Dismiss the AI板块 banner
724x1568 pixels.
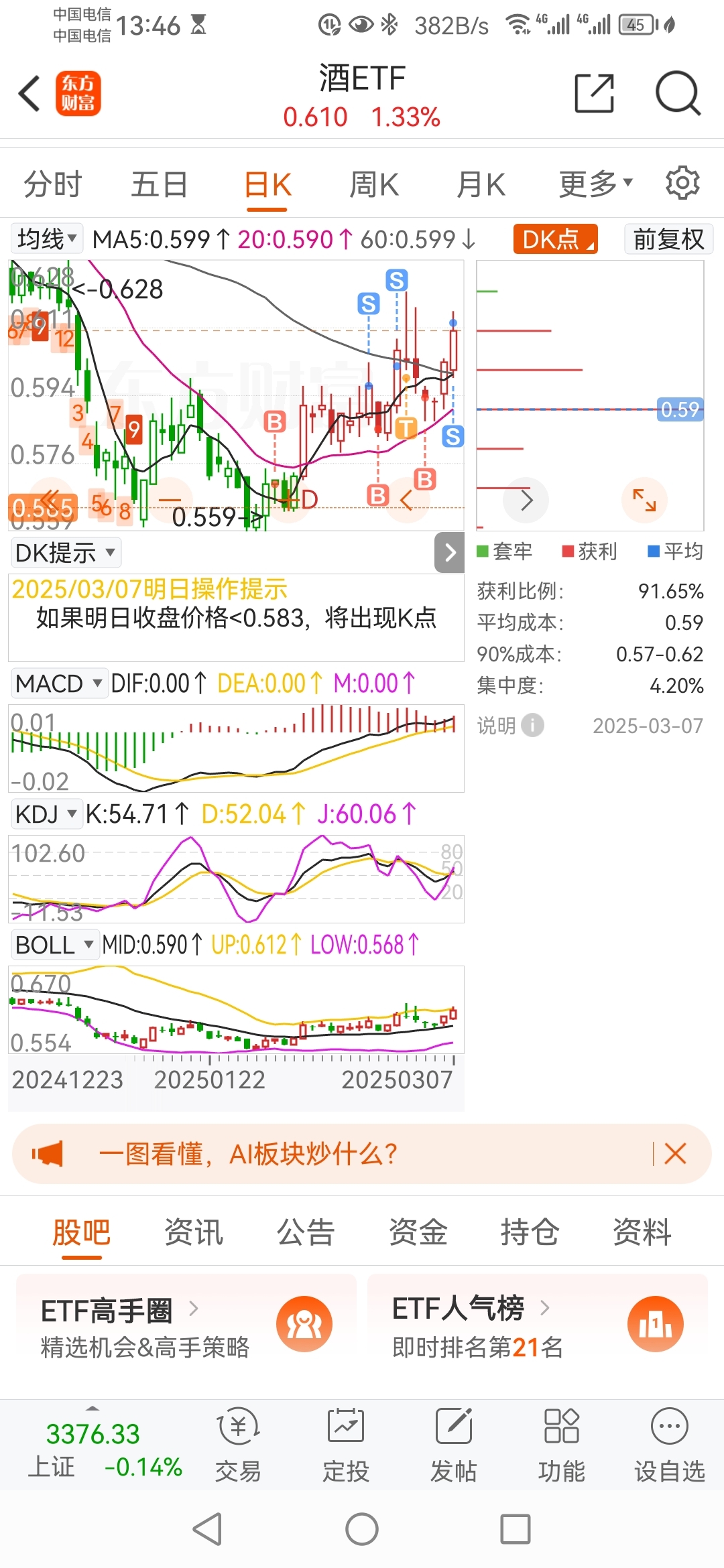coord(675,1154)
